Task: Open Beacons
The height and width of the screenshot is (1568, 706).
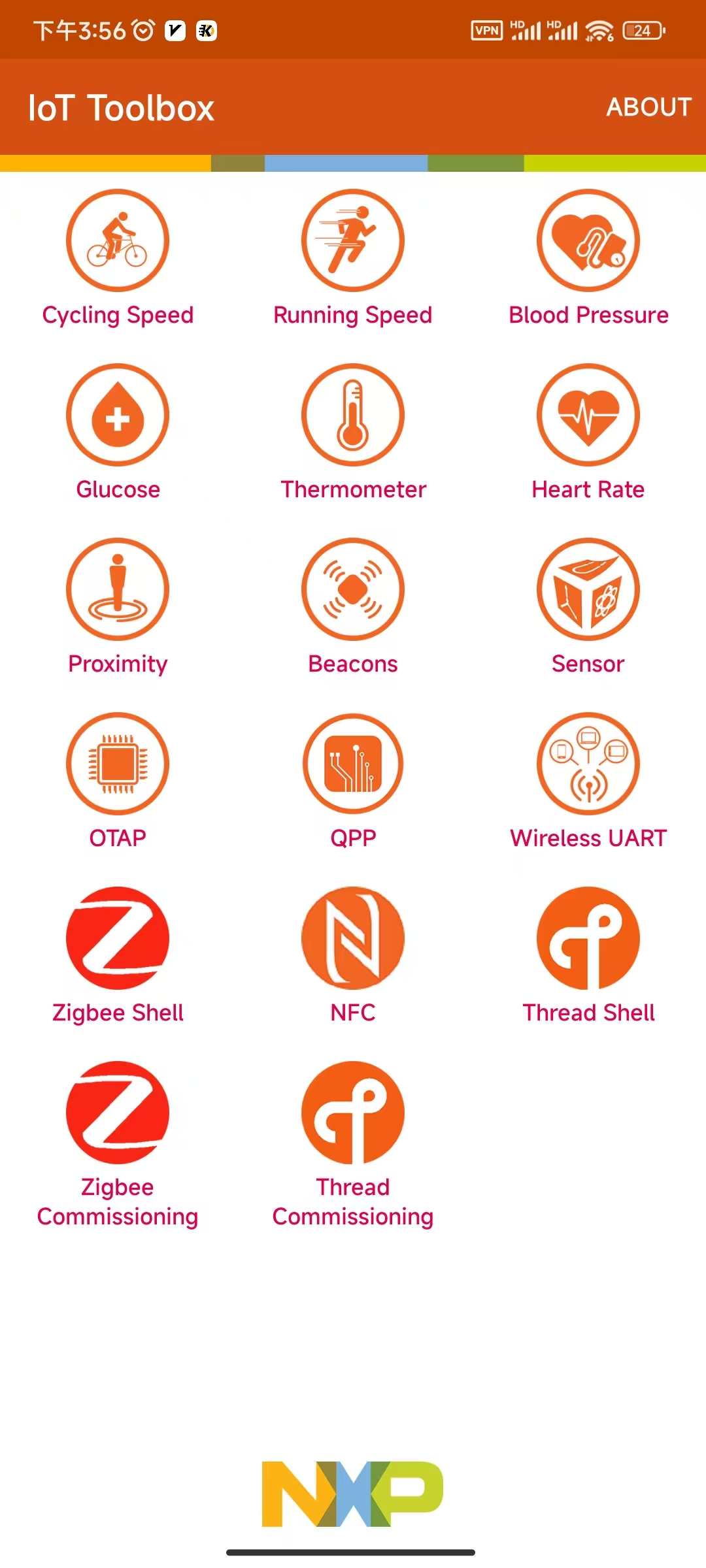Action: tap(353, 590)
